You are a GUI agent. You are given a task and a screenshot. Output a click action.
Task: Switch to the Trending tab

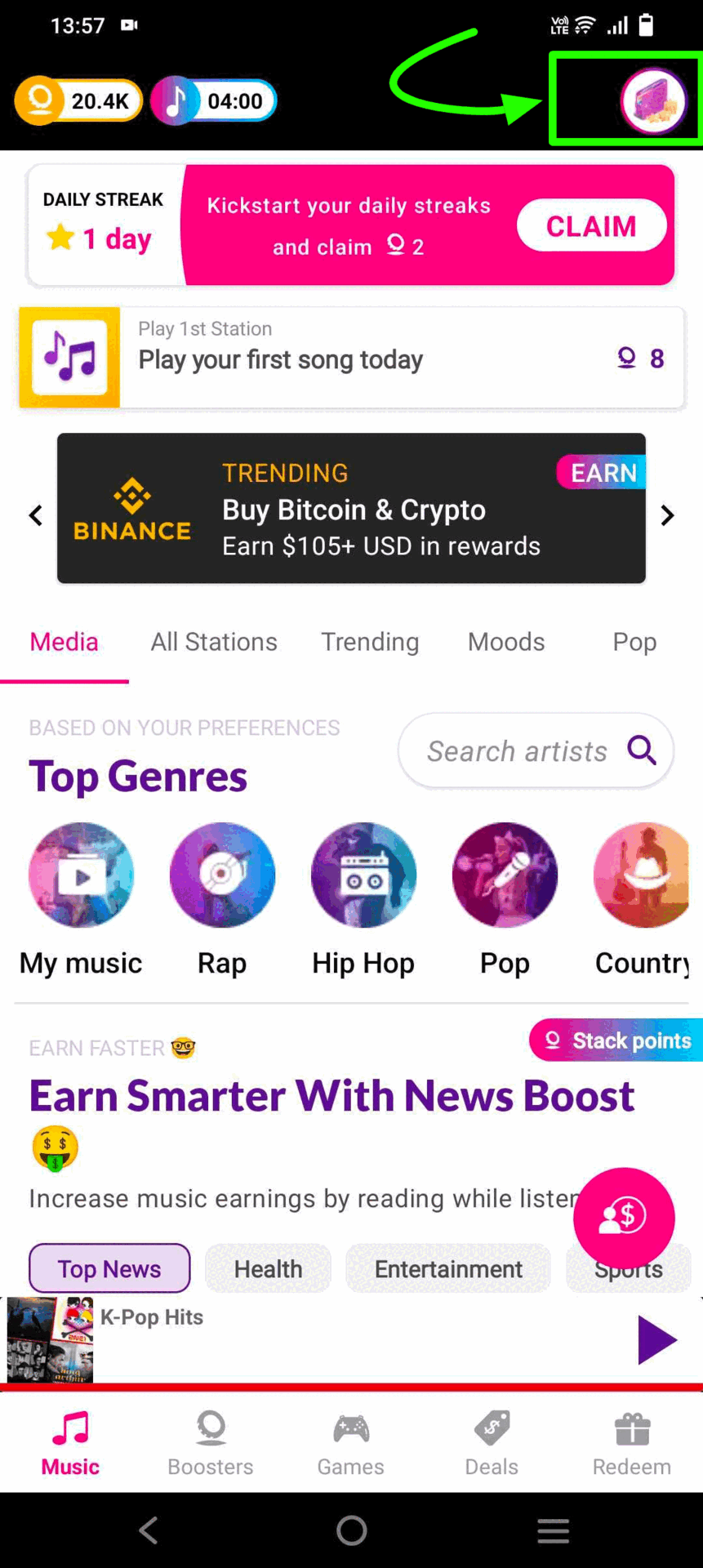(370, 642)
